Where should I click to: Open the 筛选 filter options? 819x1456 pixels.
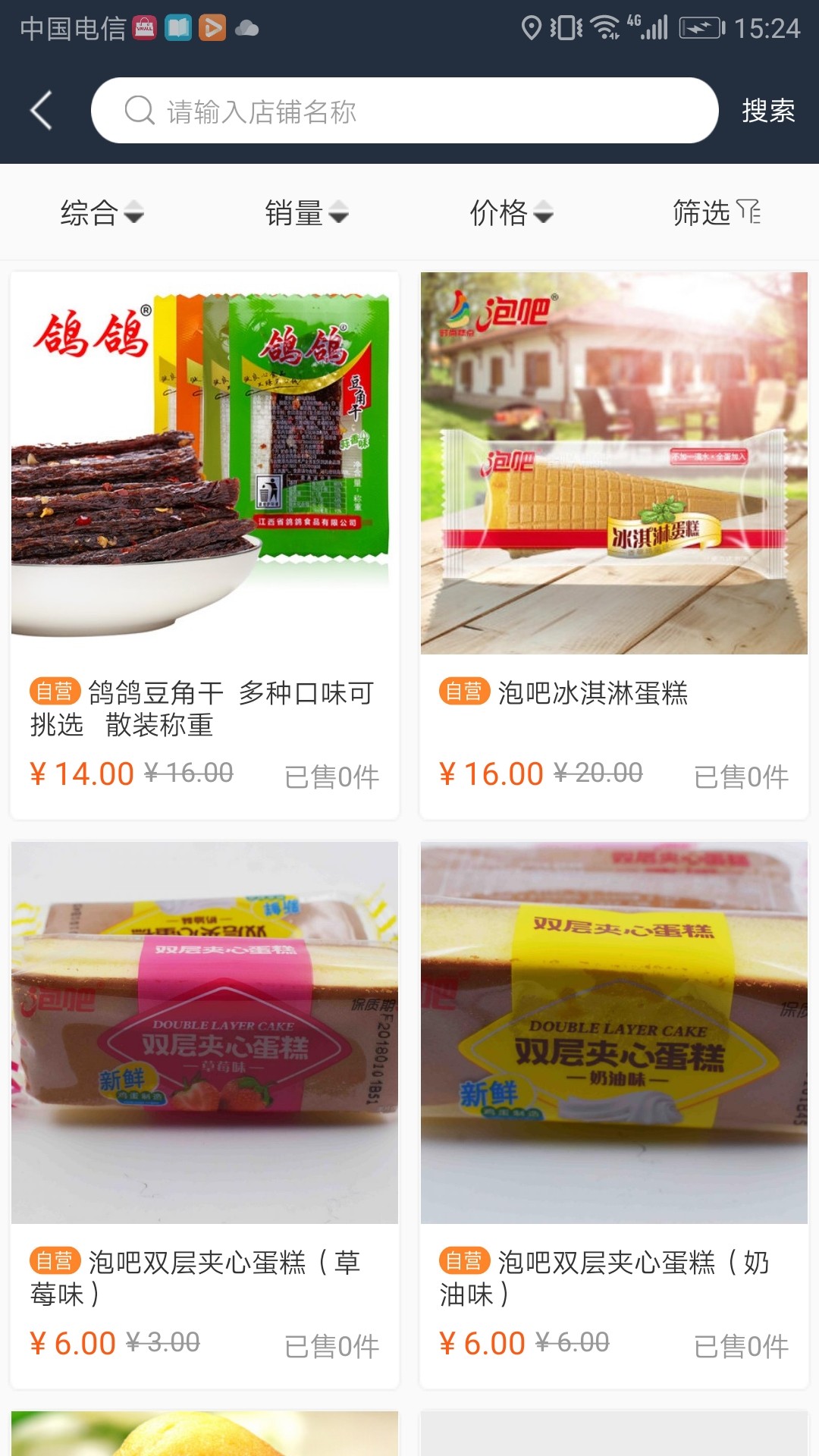pyautogui.click(x=716, y=213)
